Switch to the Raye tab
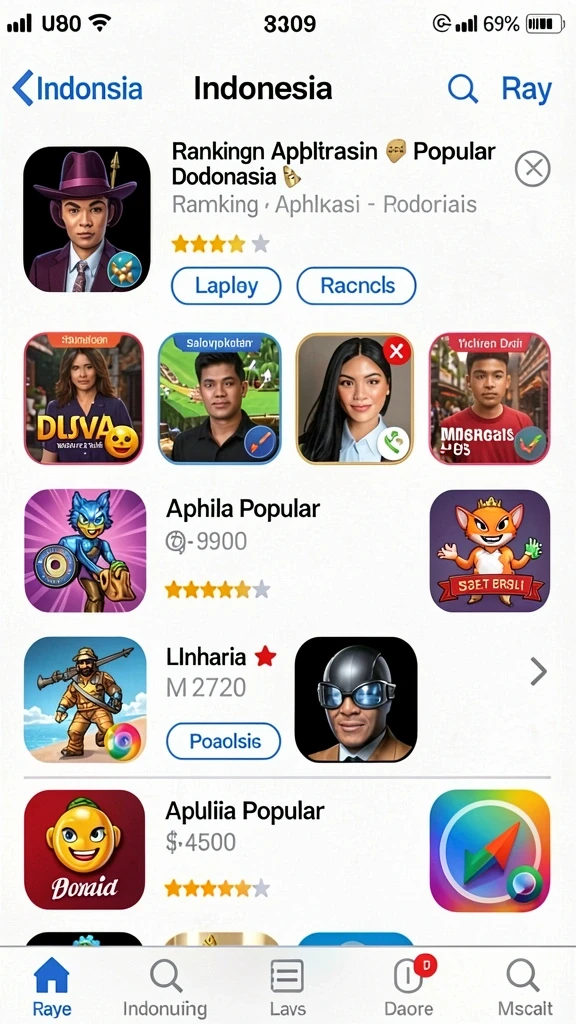576x1024 pixels. [52, 987]
